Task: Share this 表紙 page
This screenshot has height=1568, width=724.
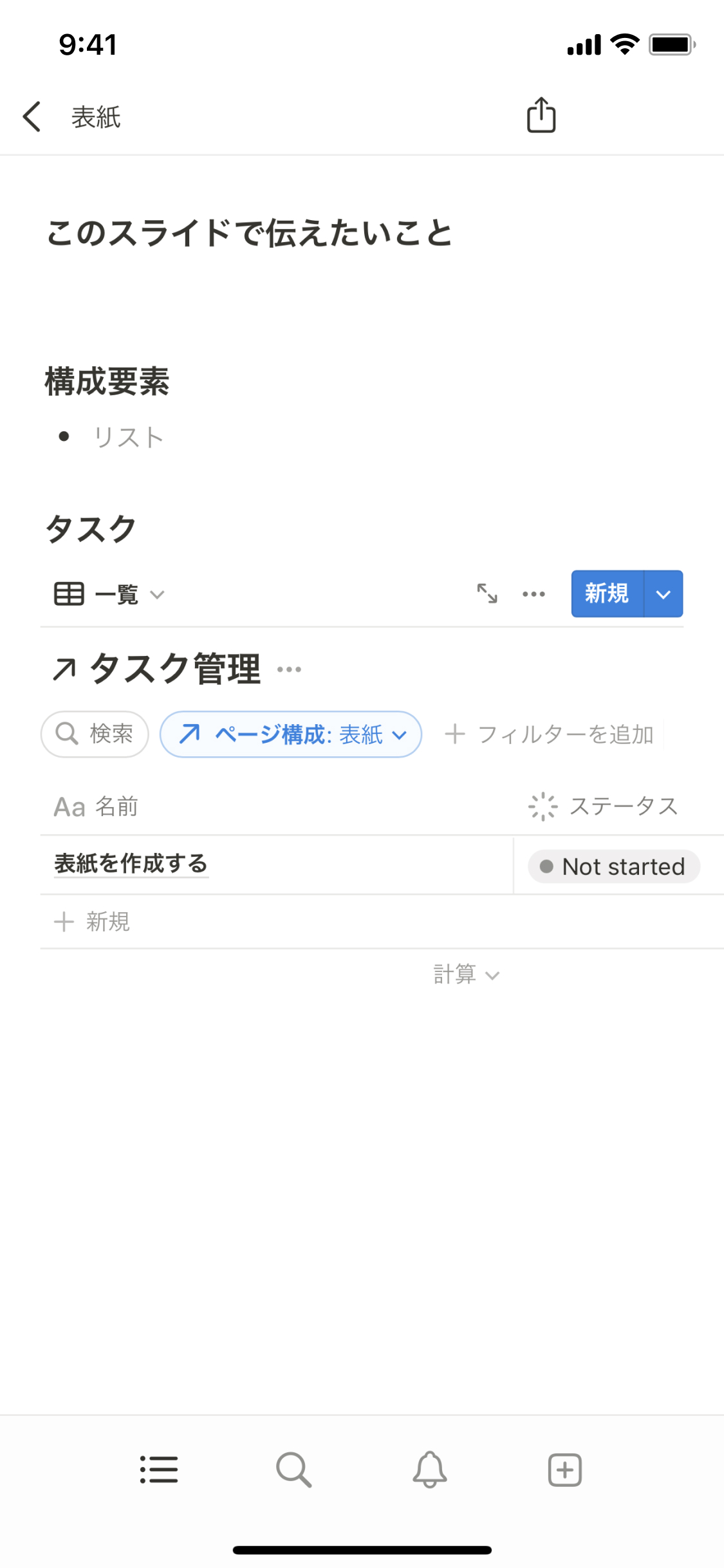Action: pos(541,116)
